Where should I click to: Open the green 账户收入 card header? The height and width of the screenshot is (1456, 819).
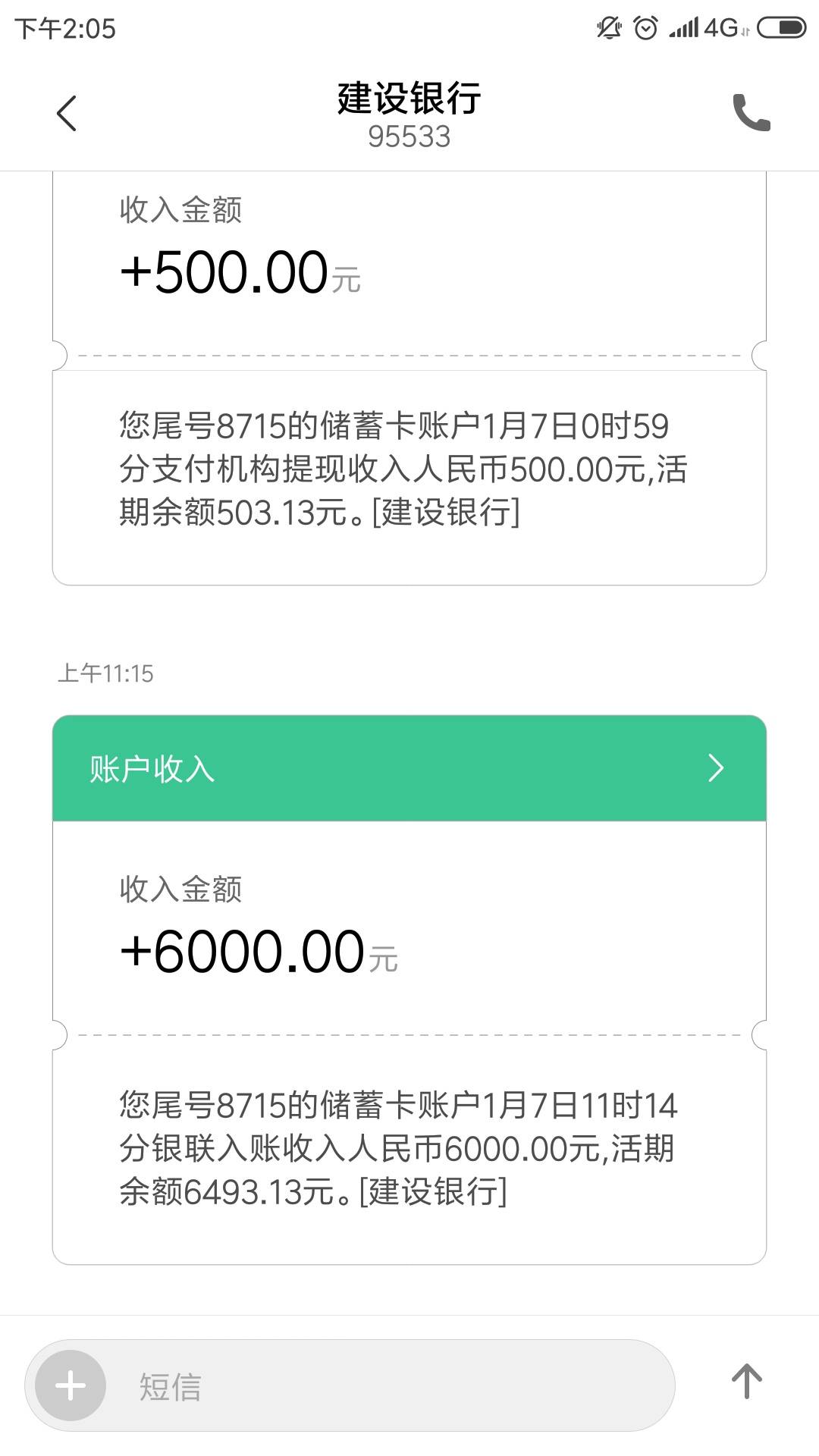(x=409, y=768)
